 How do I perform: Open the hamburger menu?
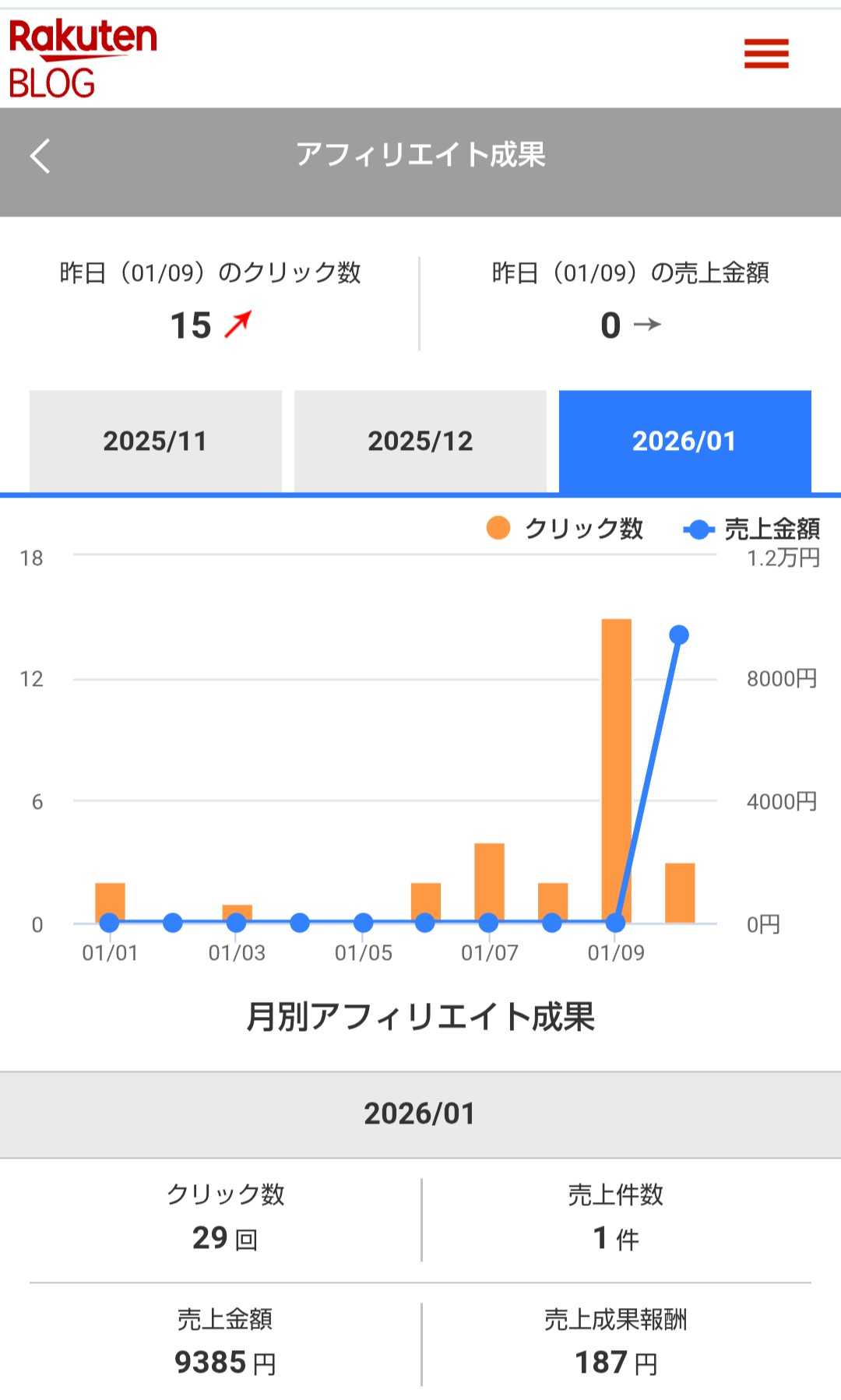pos(766,54)
